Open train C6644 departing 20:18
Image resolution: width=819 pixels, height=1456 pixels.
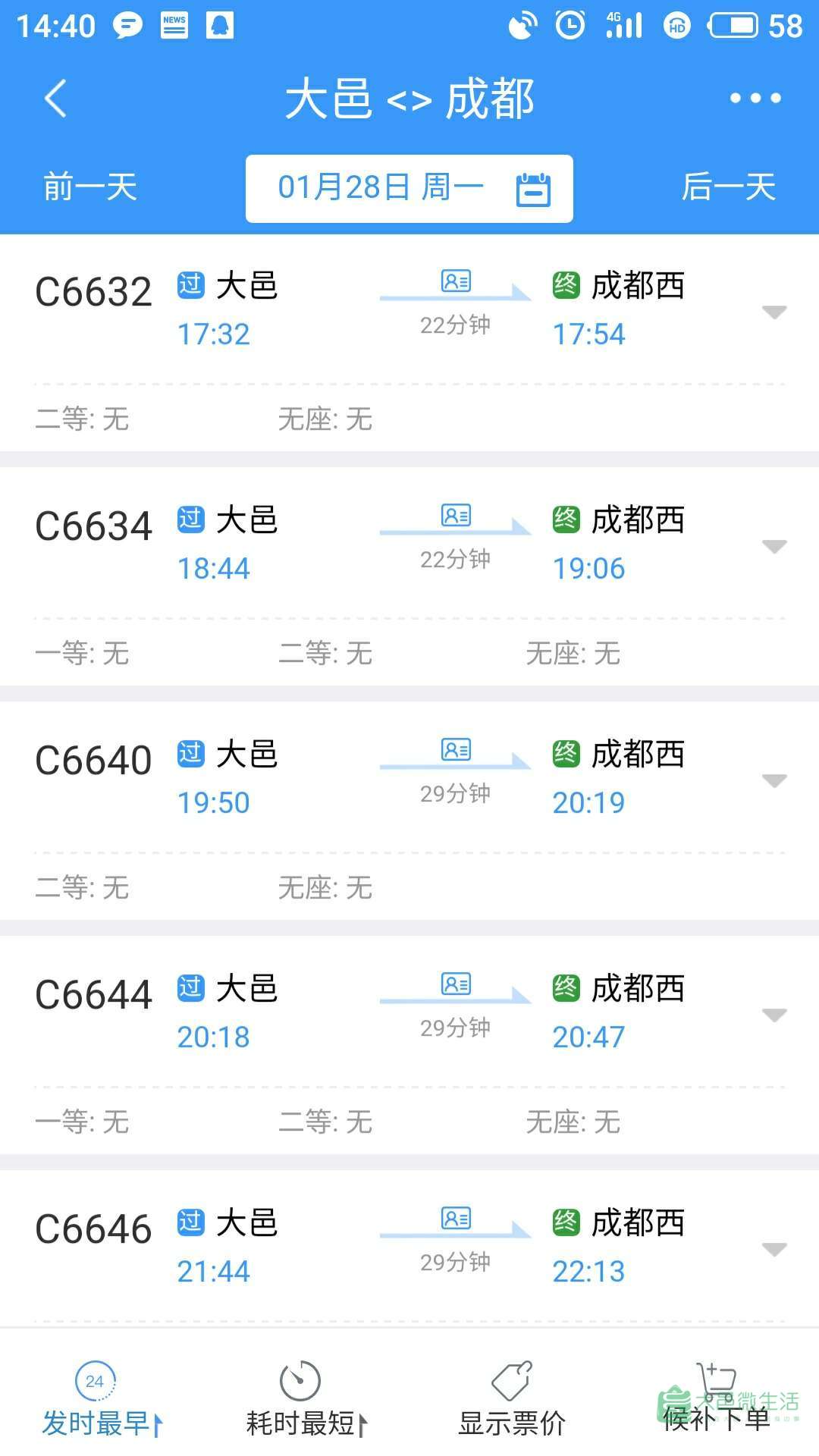tap(409, 1046)
